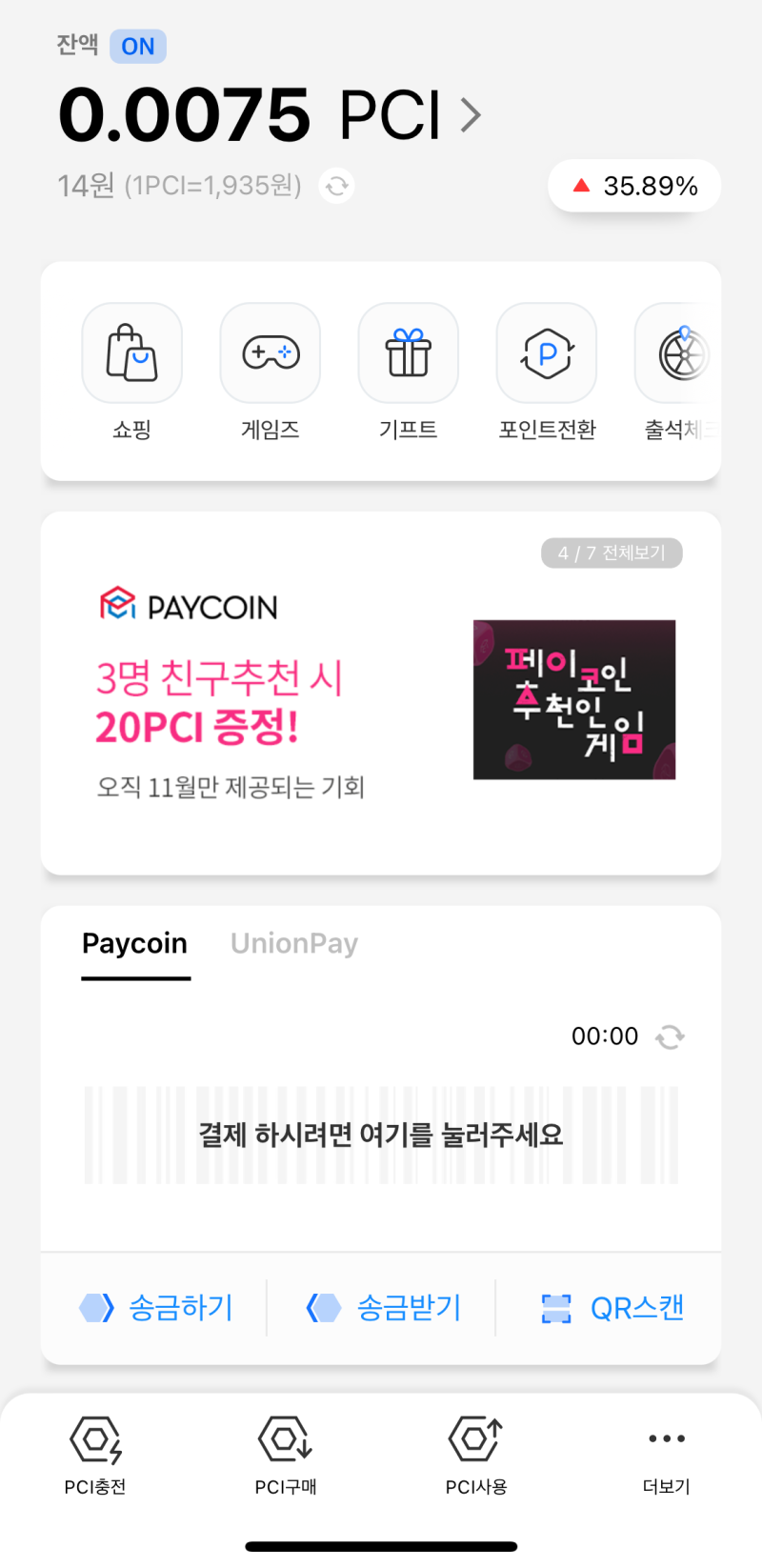Refresh the payment barcode timer
762x1568 pixels.
[670, 1036]
